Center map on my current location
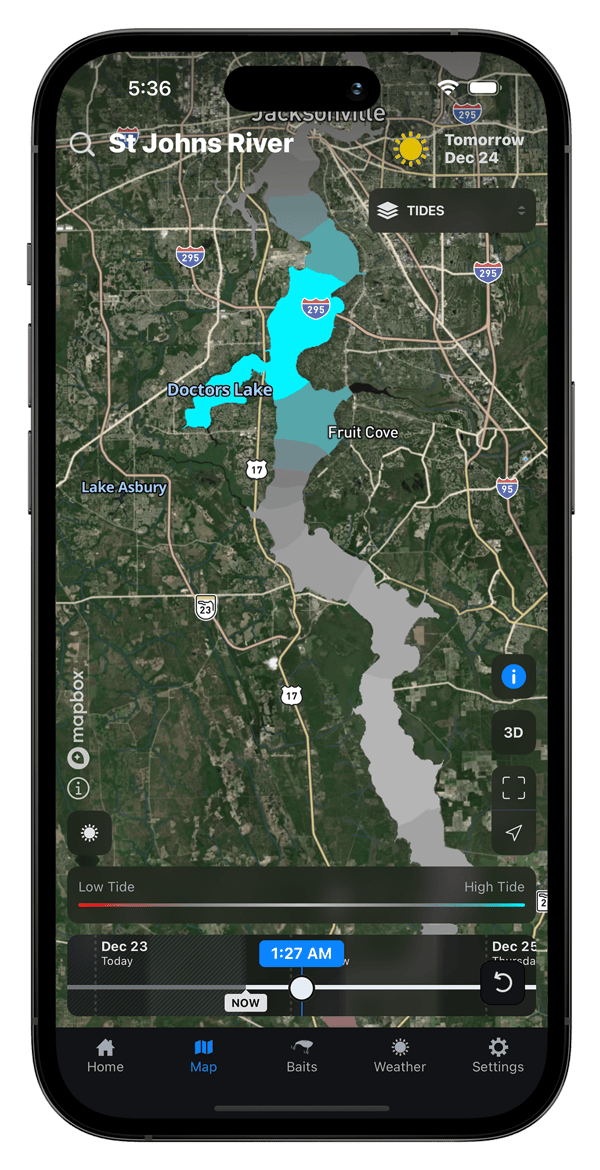600x1170 pixels. [x=513, y=833]
